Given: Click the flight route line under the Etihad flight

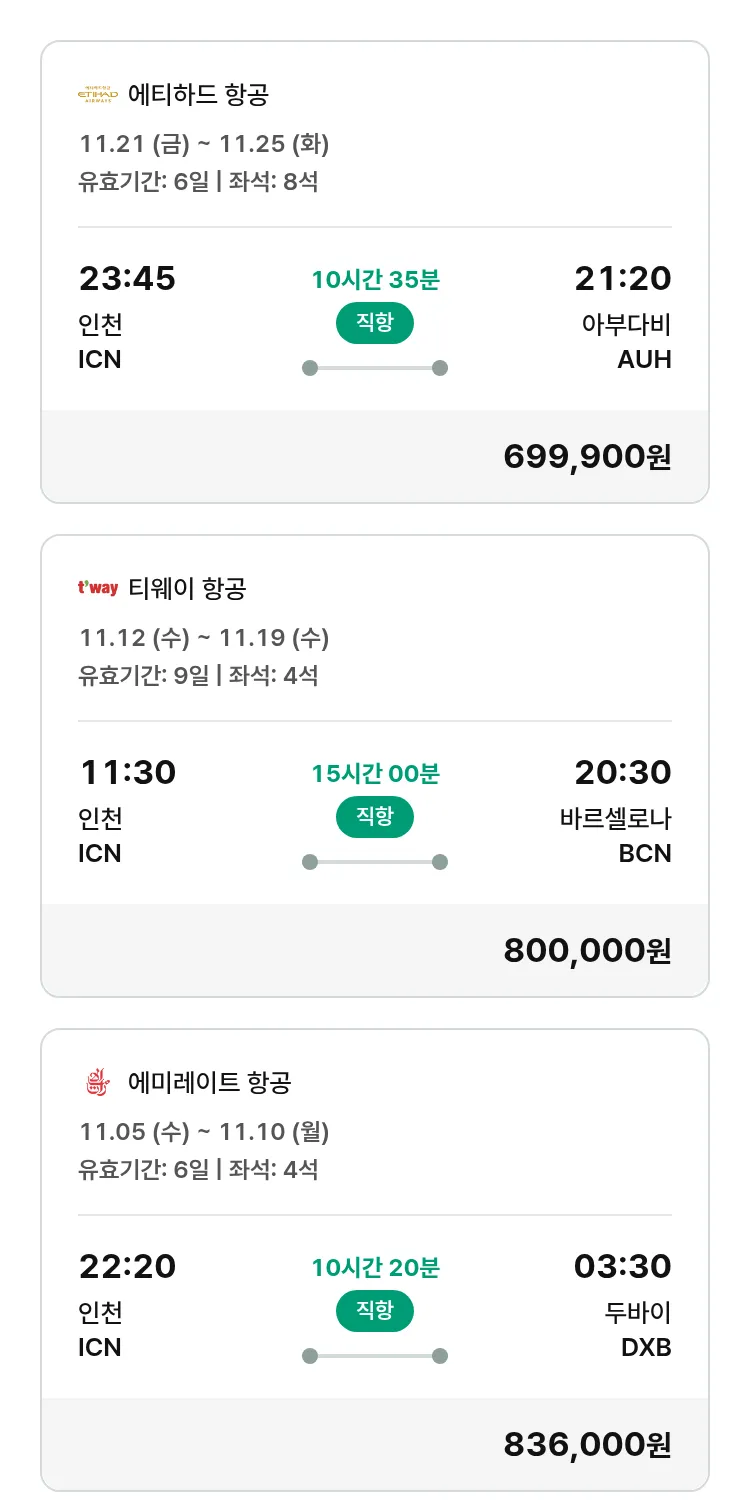Looking at the screenshot, I should coord(374,367).
